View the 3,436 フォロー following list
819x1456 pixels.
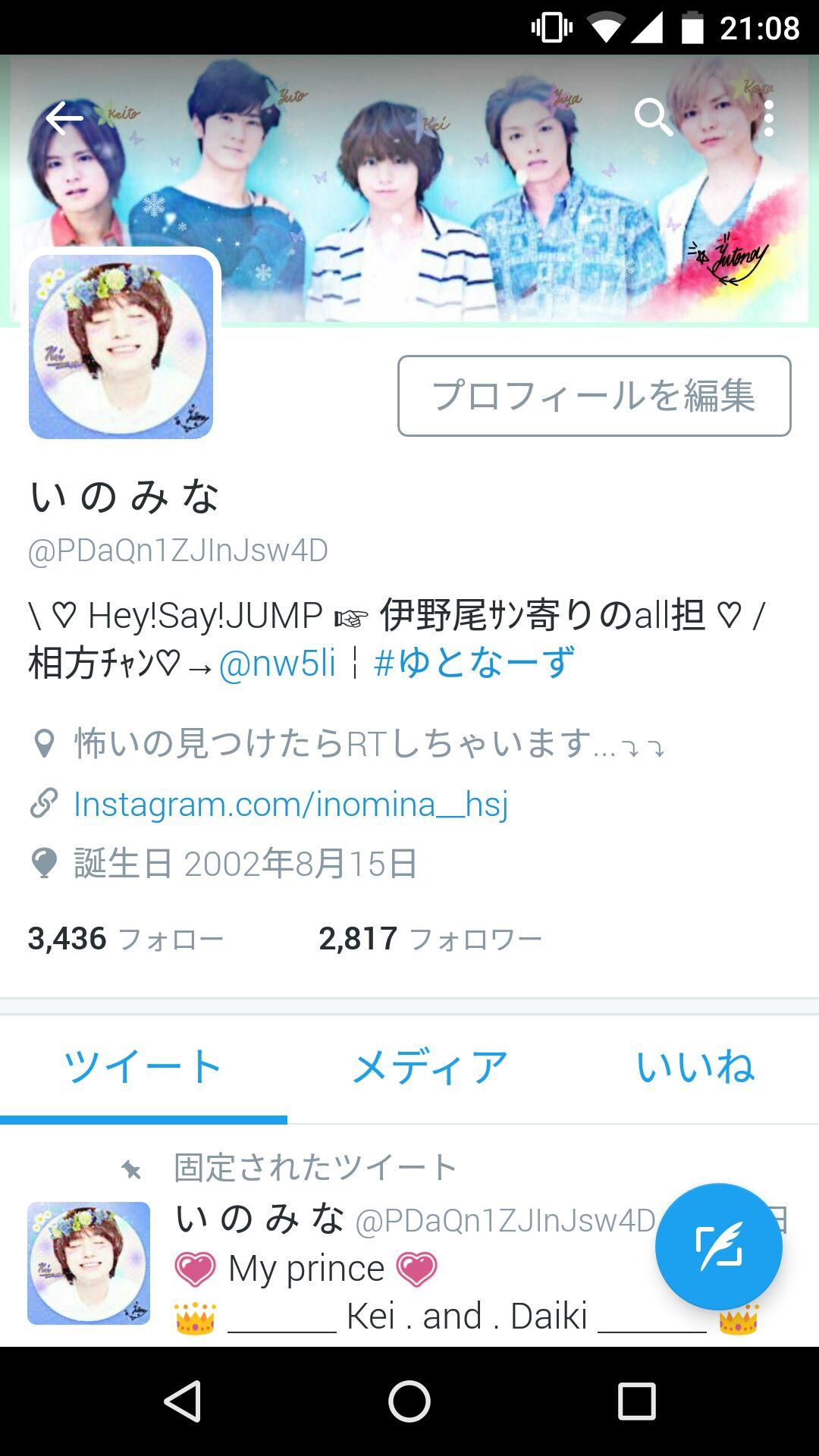(126, 939)
